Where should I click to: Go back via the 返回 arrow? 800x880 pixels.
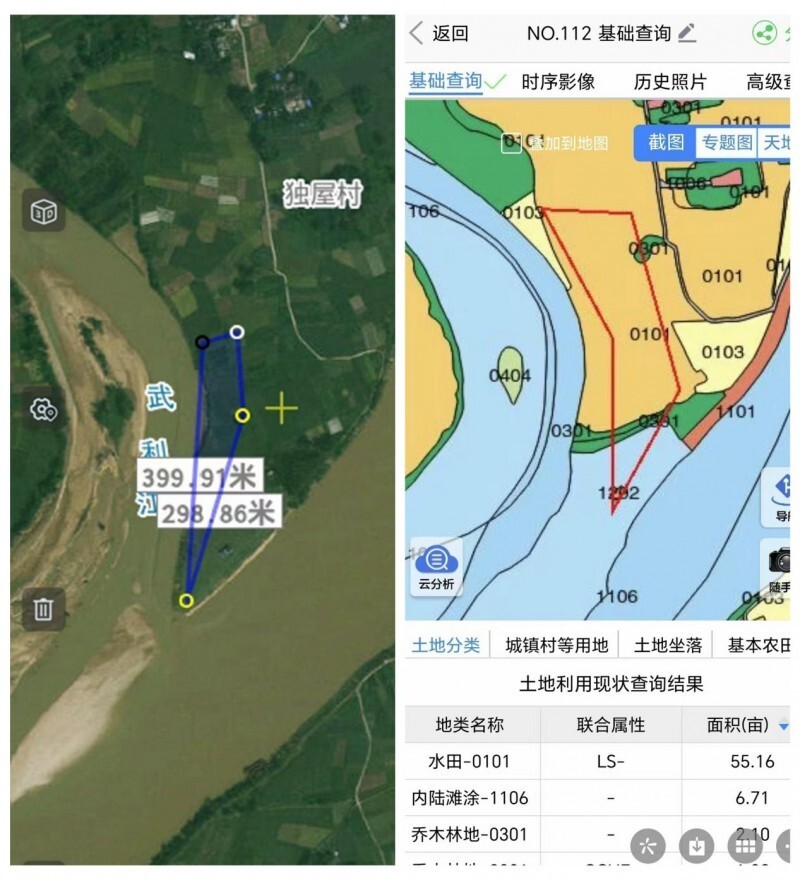(x=438, y=33)
